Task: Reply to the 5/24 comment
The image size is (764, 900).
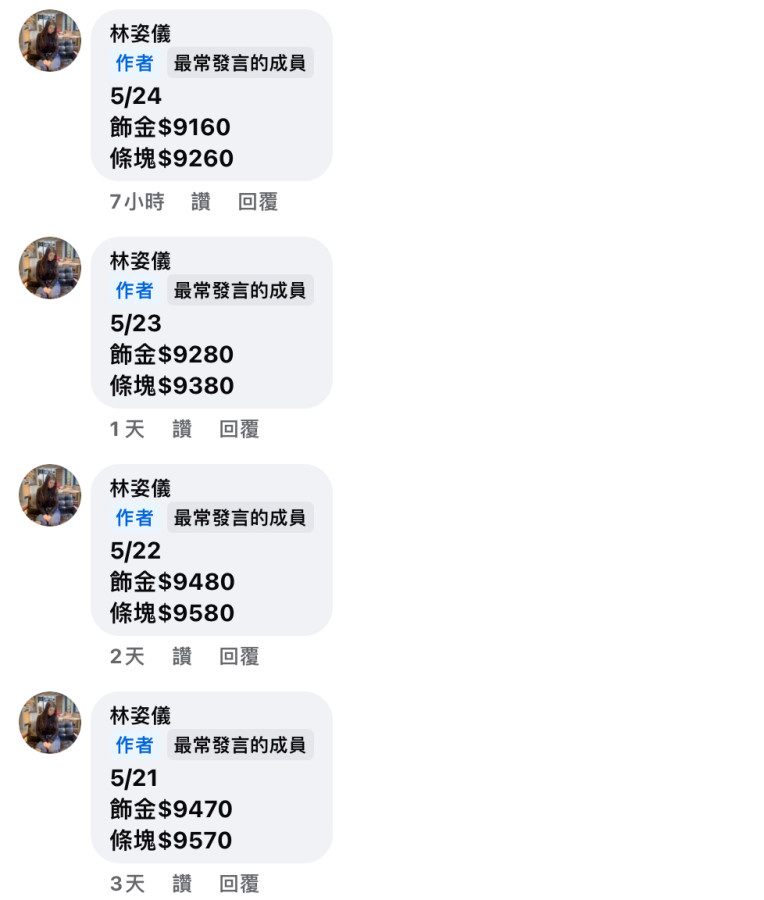Action: point(258,202)
